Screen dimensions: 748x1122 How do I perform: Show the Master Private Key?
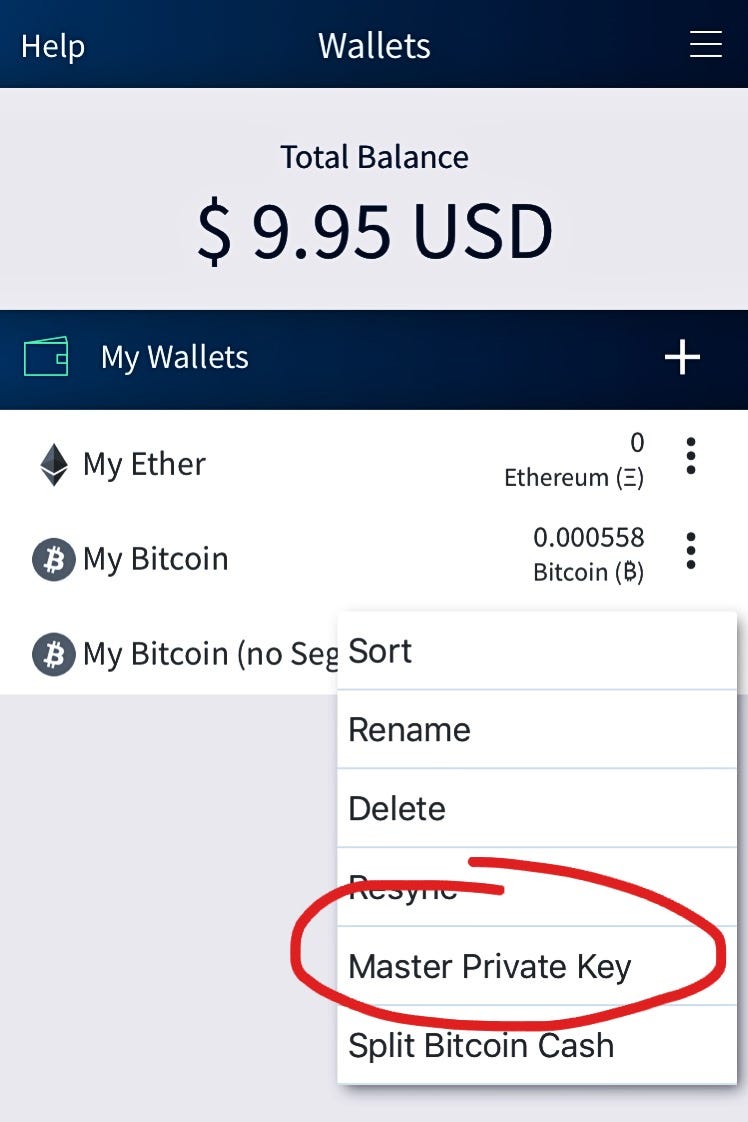point(536,966)
